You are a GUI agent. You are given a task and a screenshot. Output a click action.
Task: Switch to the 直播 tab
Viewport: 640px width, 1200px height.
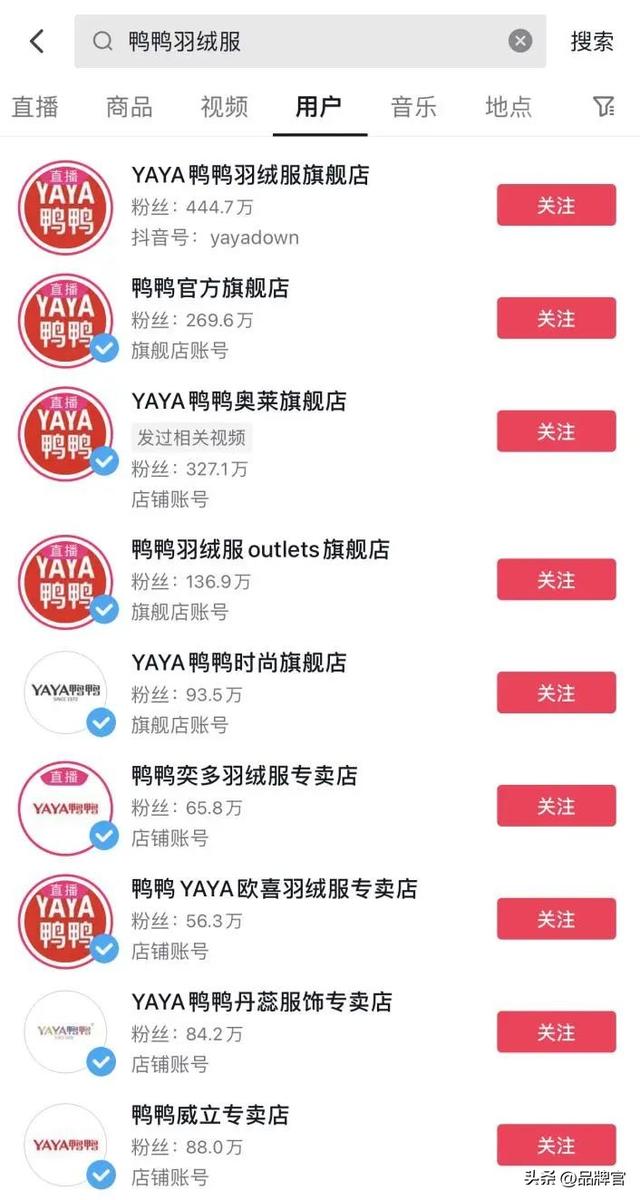[35, 107]
